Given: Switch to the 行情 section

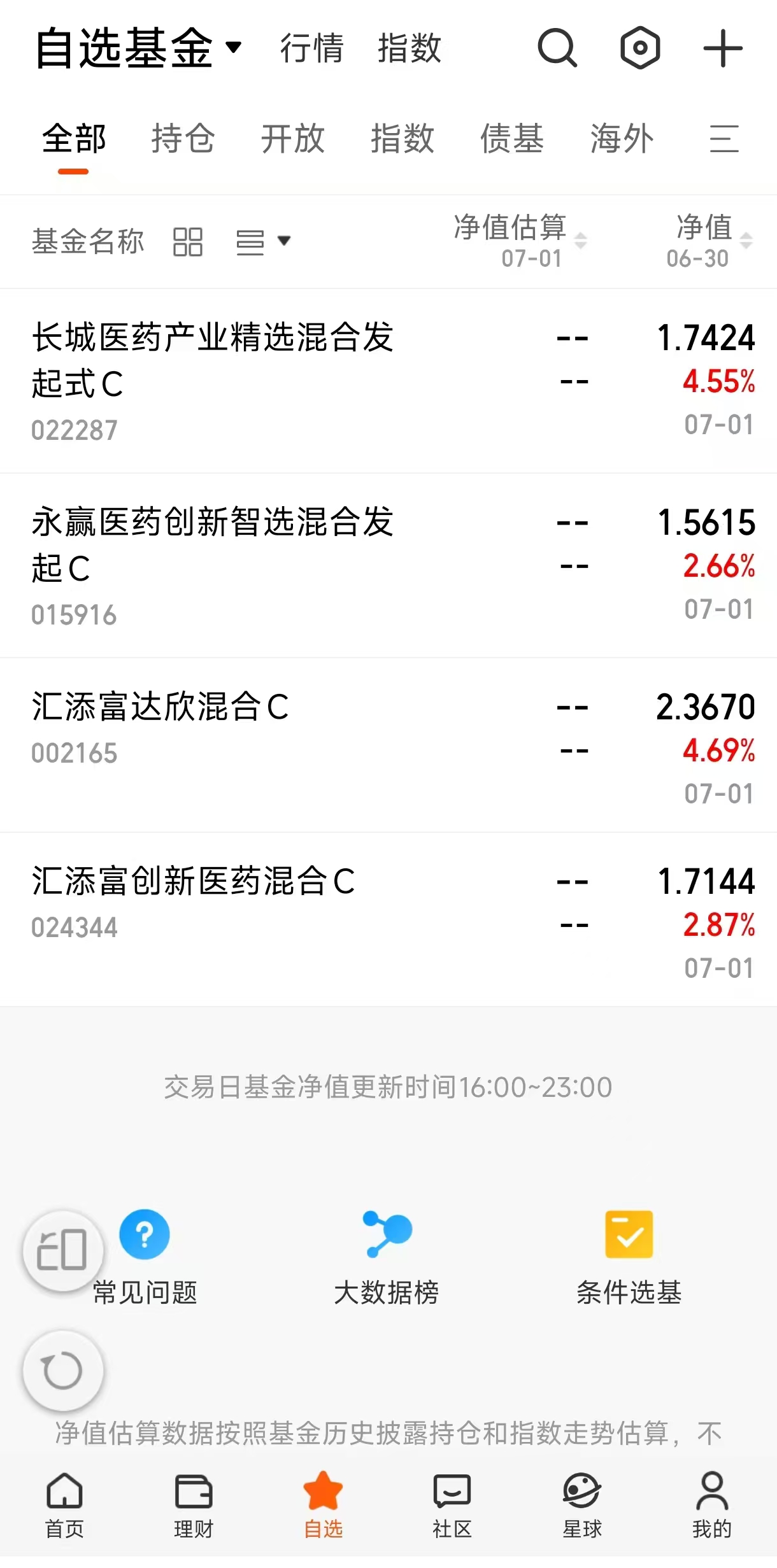Looking at the screenshot, I should pyautogui.click(x=312, y=48).
